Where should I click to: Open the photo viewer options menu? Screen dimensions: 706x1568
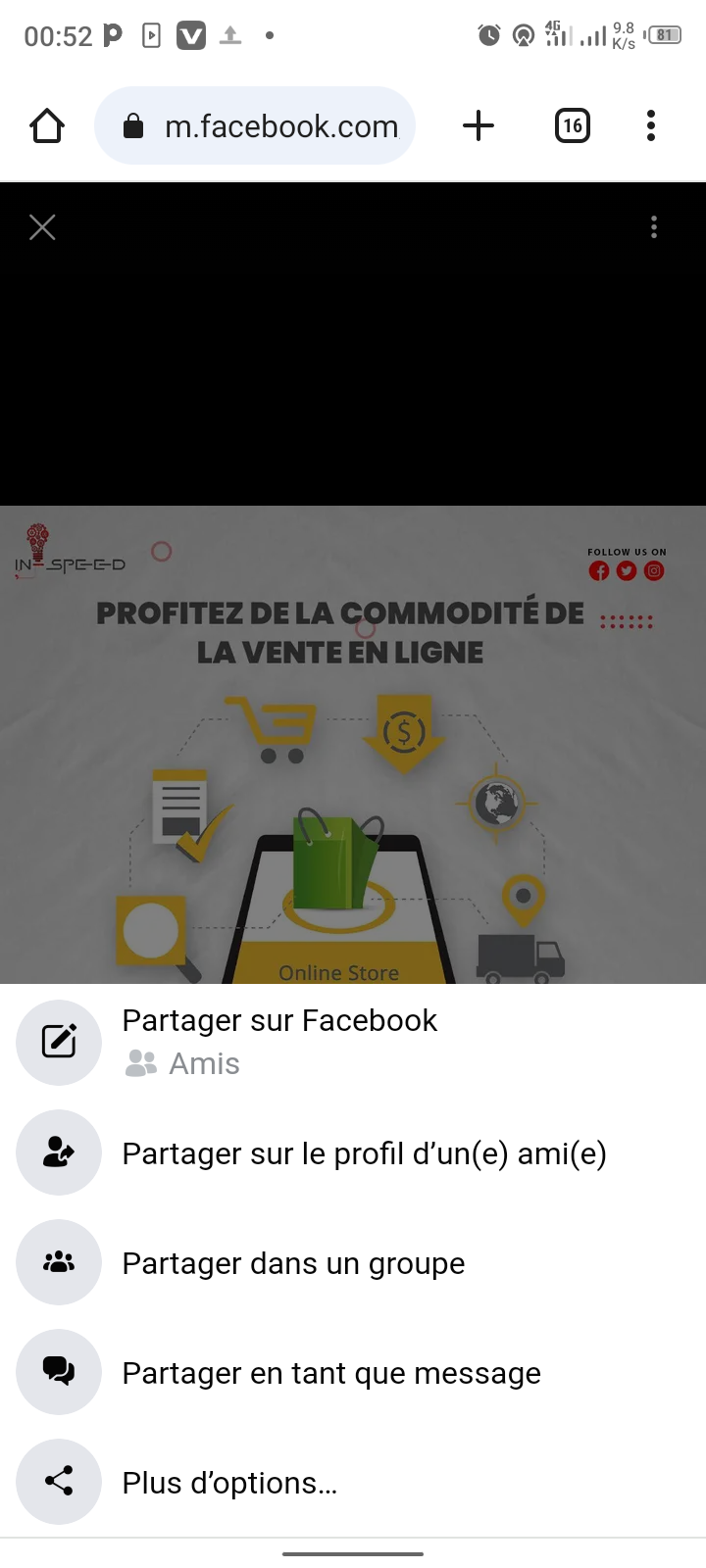tap(654, 227)
